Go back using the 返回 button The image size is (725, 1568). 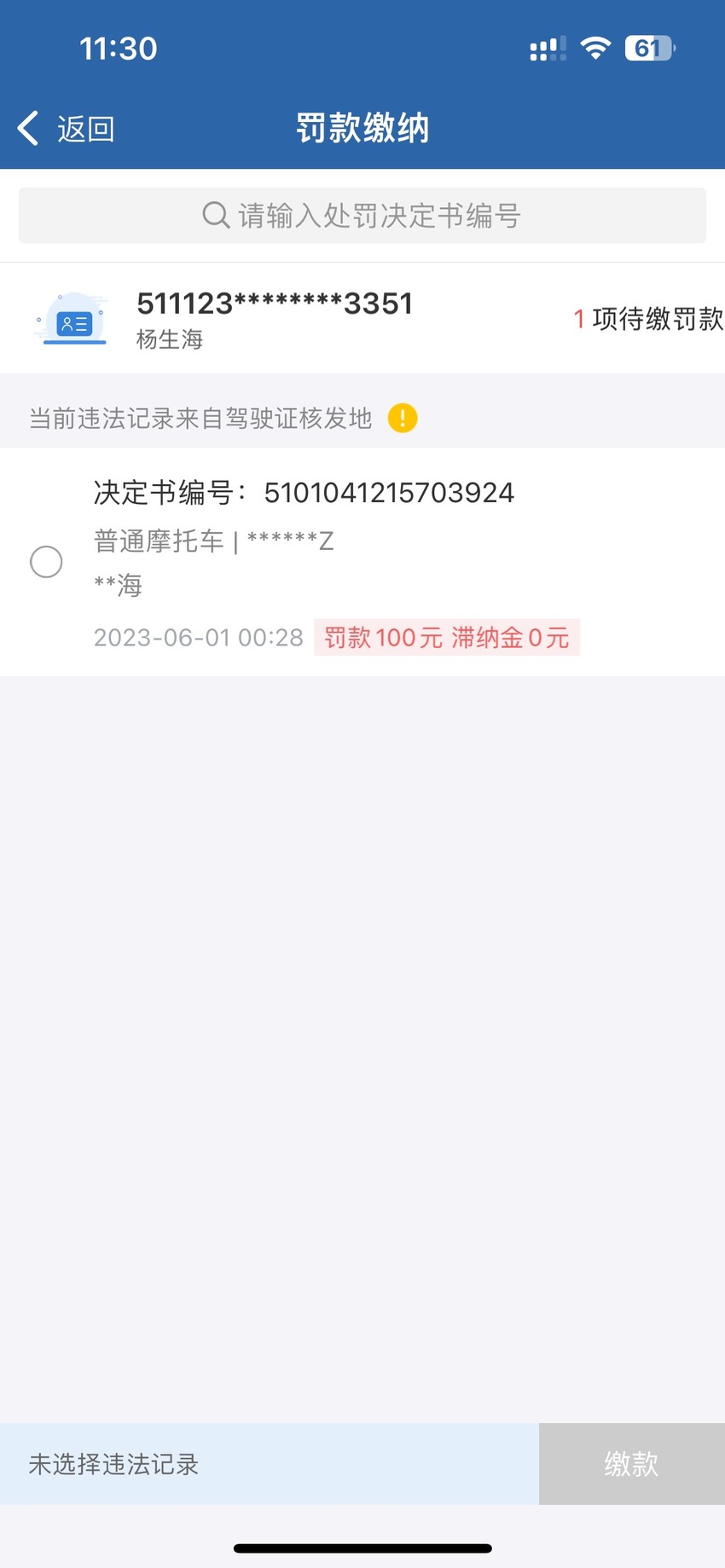[x=66, y=129]
